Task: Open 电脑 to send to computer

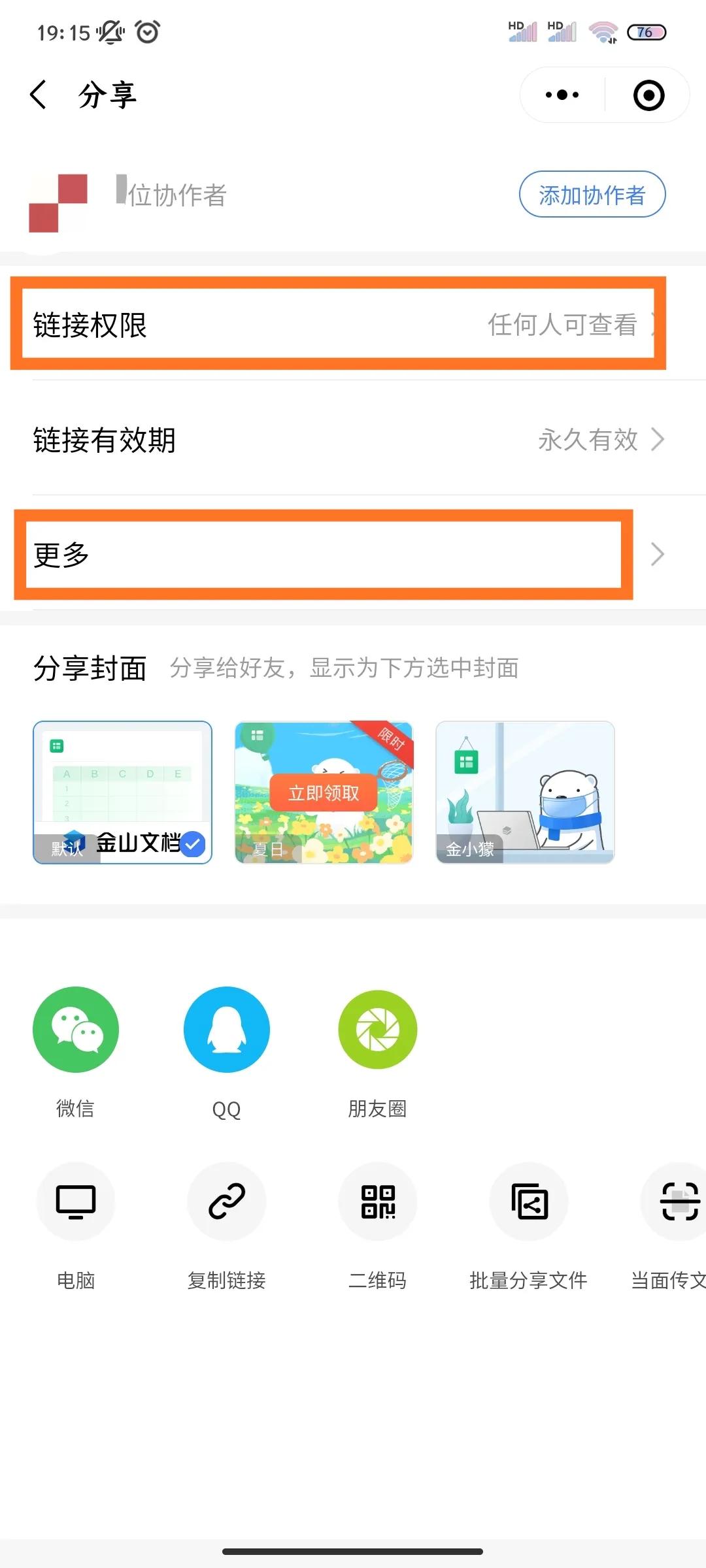Action: (x=76, y=1202)
